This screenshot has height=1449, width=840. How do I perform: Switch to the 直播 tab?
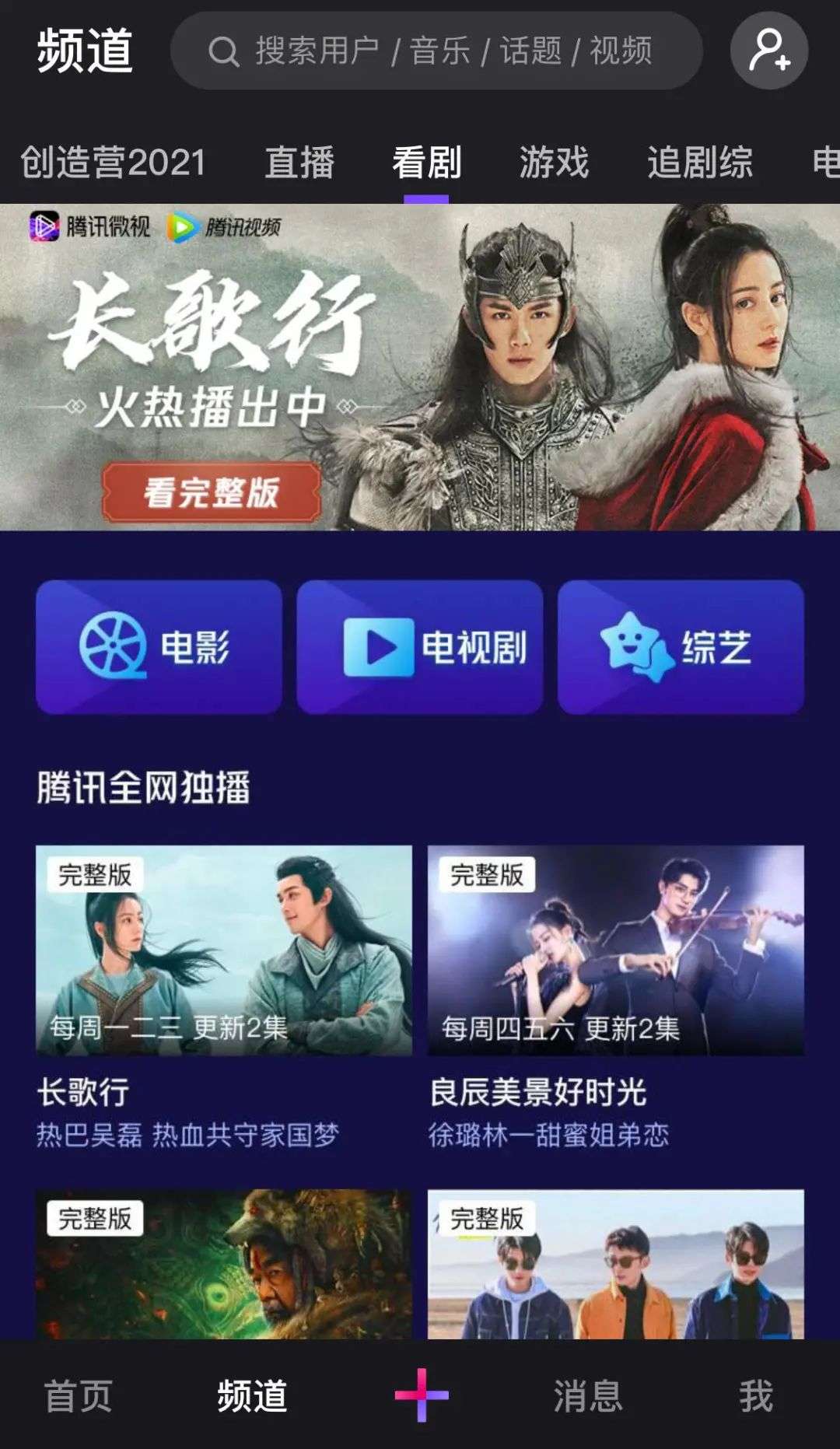tap(299, 163)
